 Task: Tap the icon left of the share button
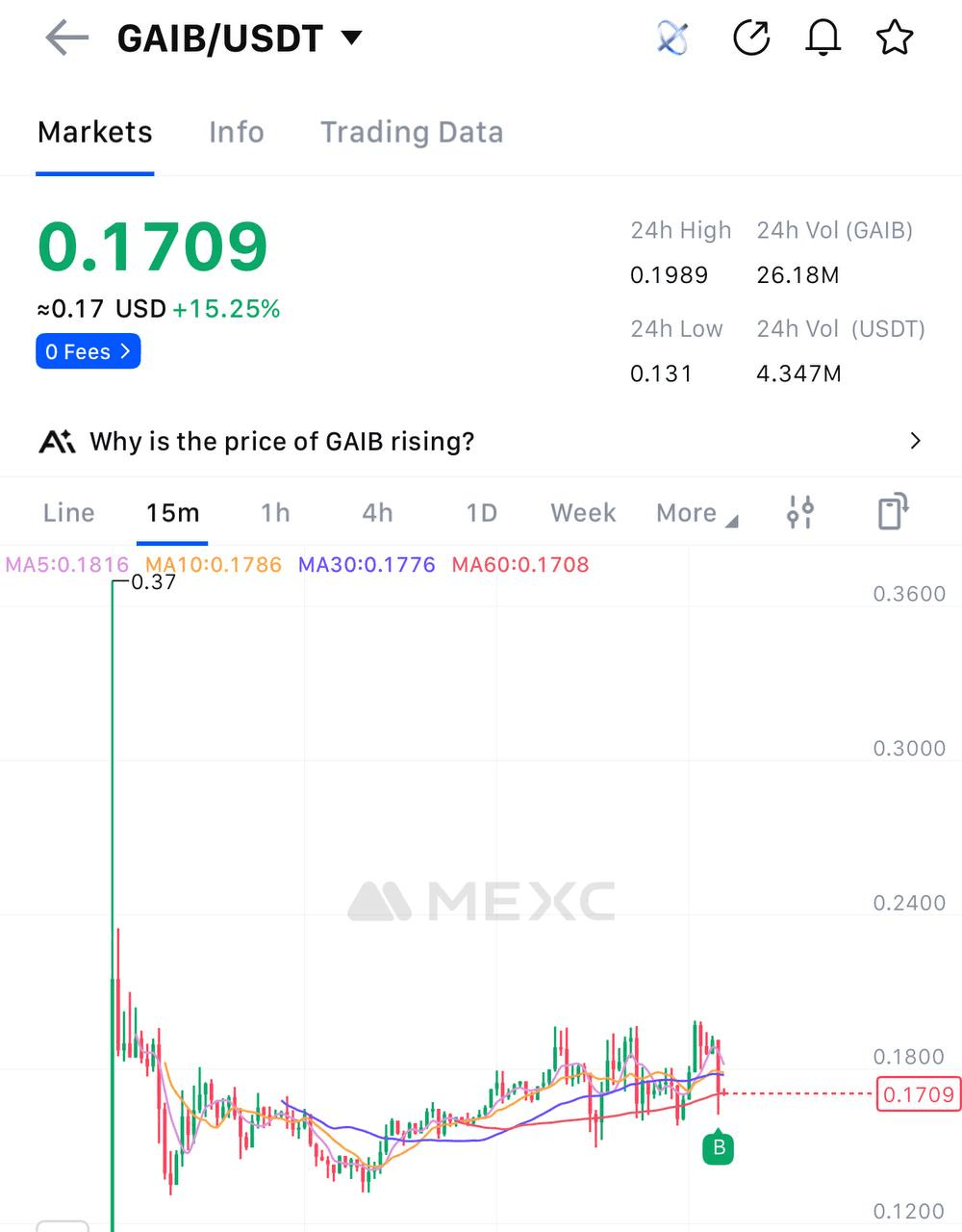[x=672, y=38]
